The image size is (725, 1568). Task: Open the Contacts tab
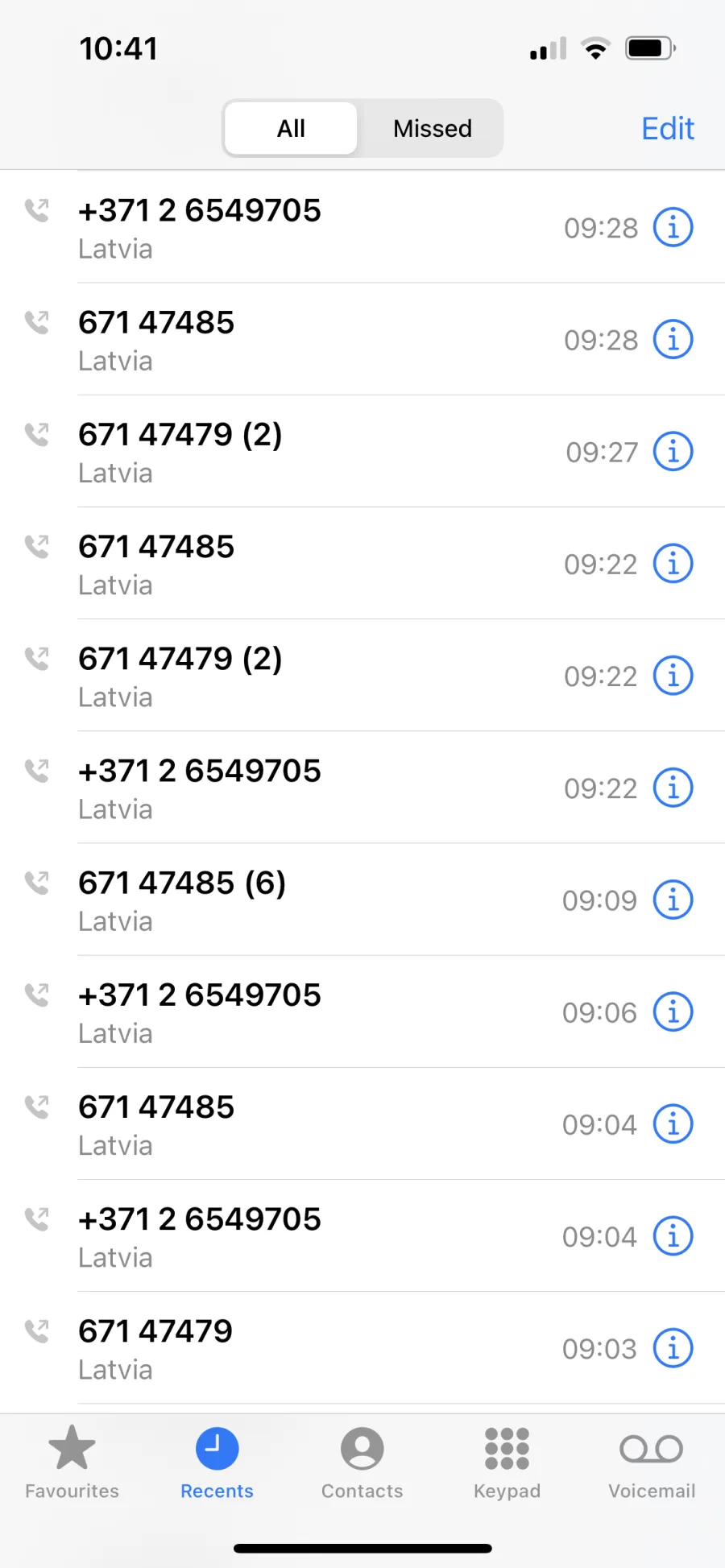coord(362,1463)
